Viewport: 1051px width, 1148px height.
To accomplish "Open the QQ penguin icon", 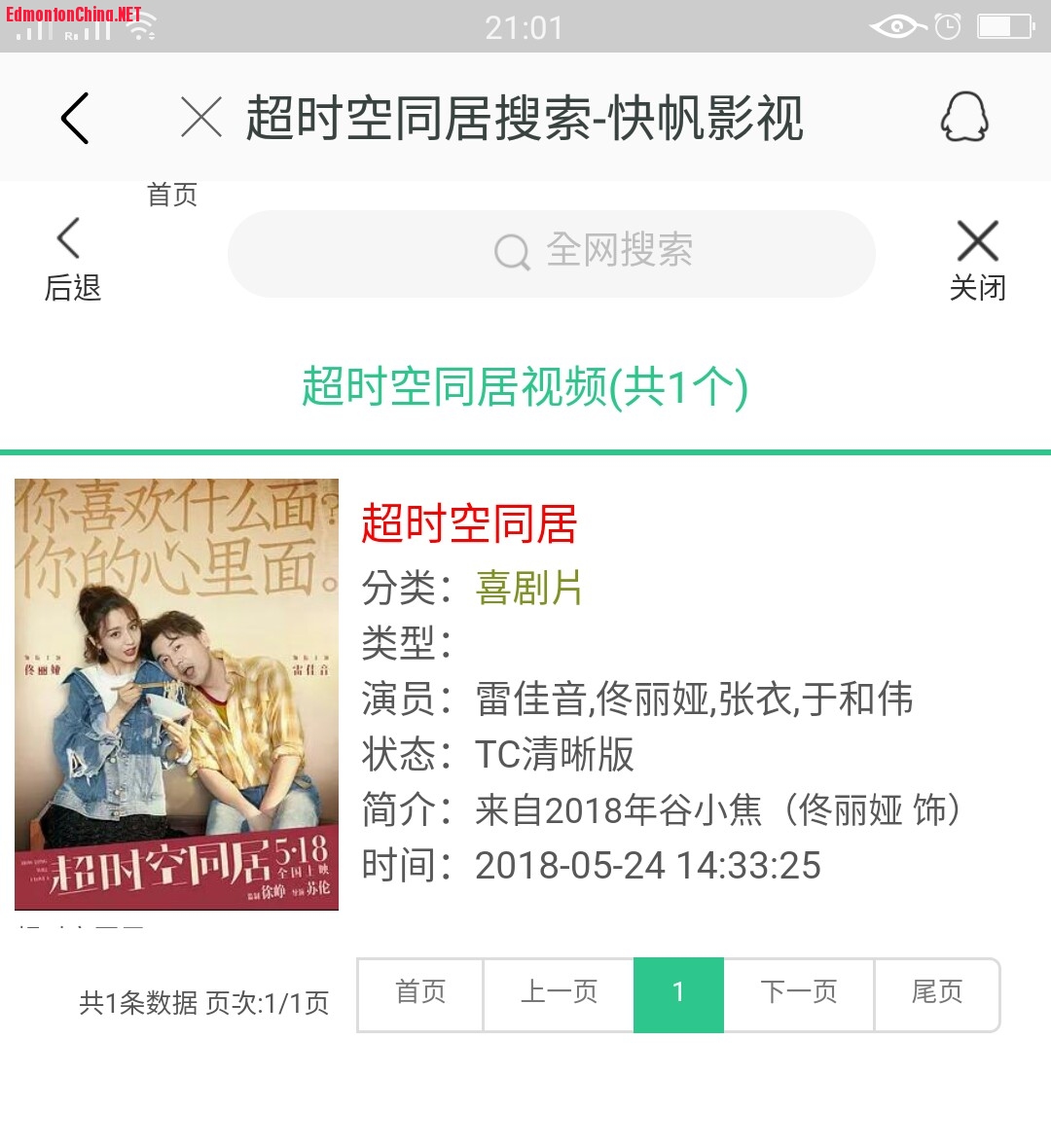I will point(963,118).
